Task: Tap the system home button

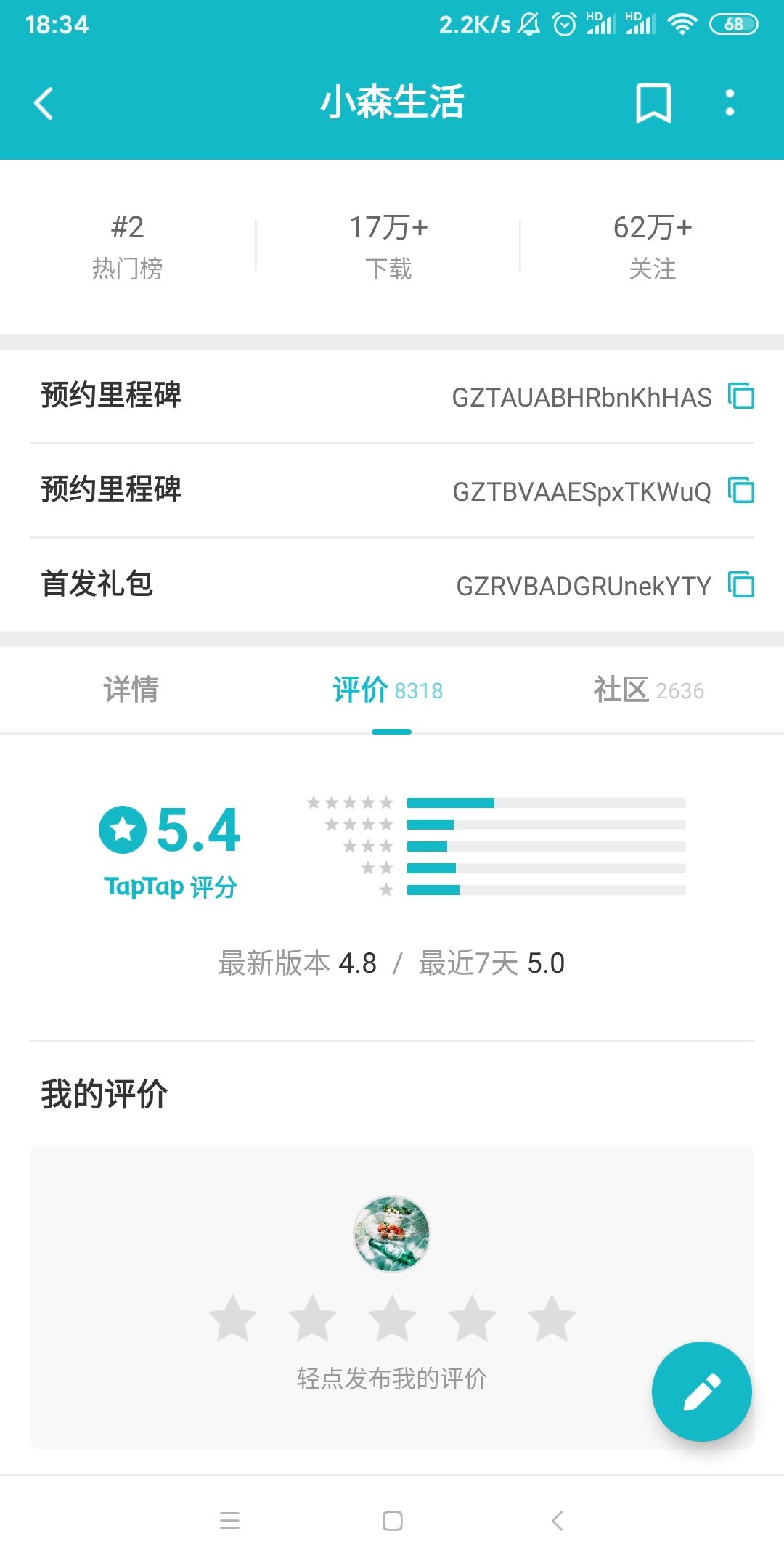Action: pyautogui.click(x=392, y=1521)
